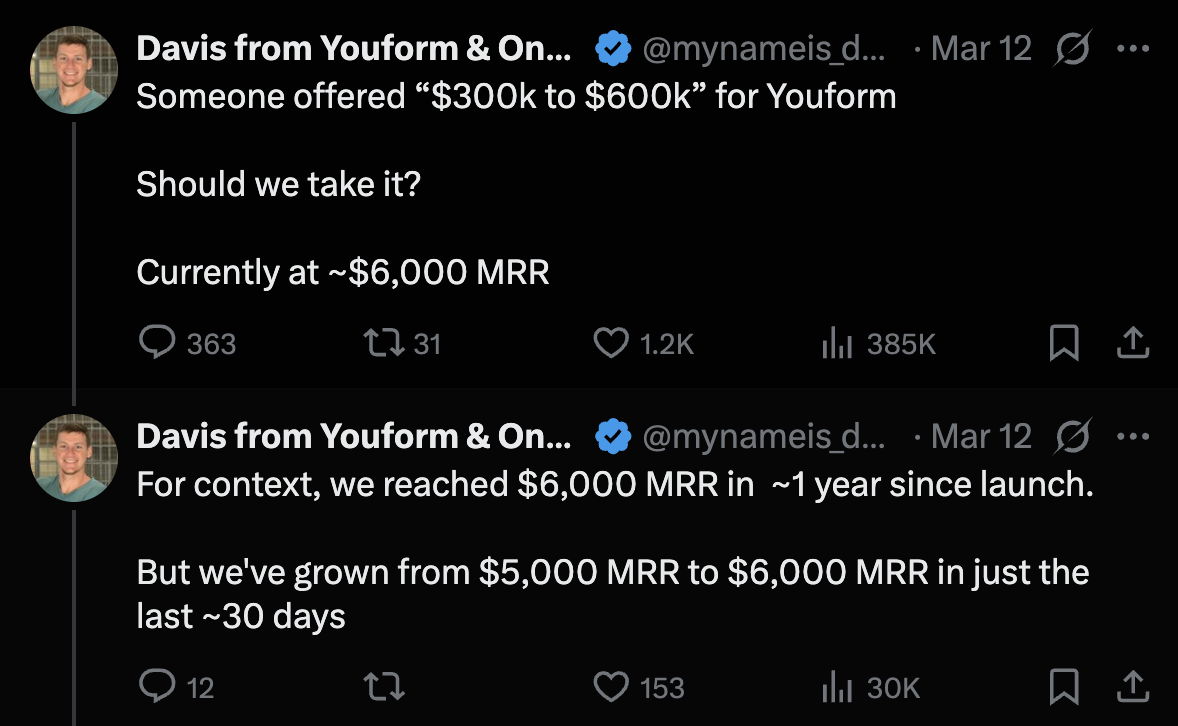Bookmark the 'For context' tweet
Image resolution: width=1178 pixels, height=726 pixels.
[x=1064, y=687]
